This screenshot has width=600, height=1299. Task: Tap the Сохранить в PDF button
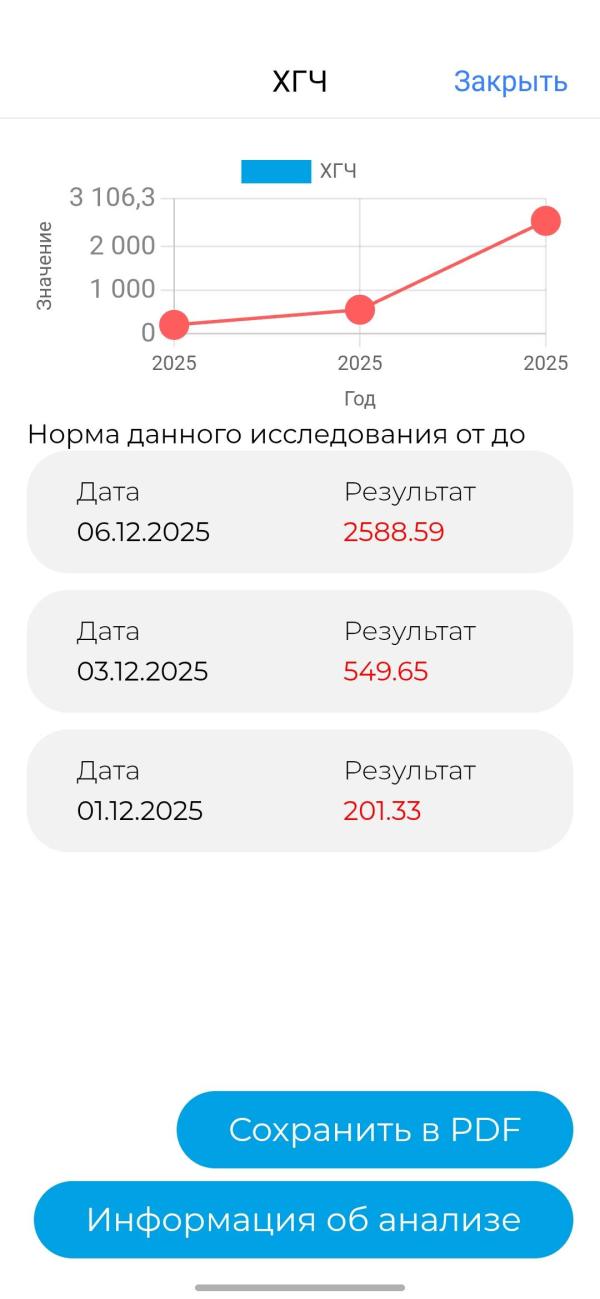[374, 1129]
